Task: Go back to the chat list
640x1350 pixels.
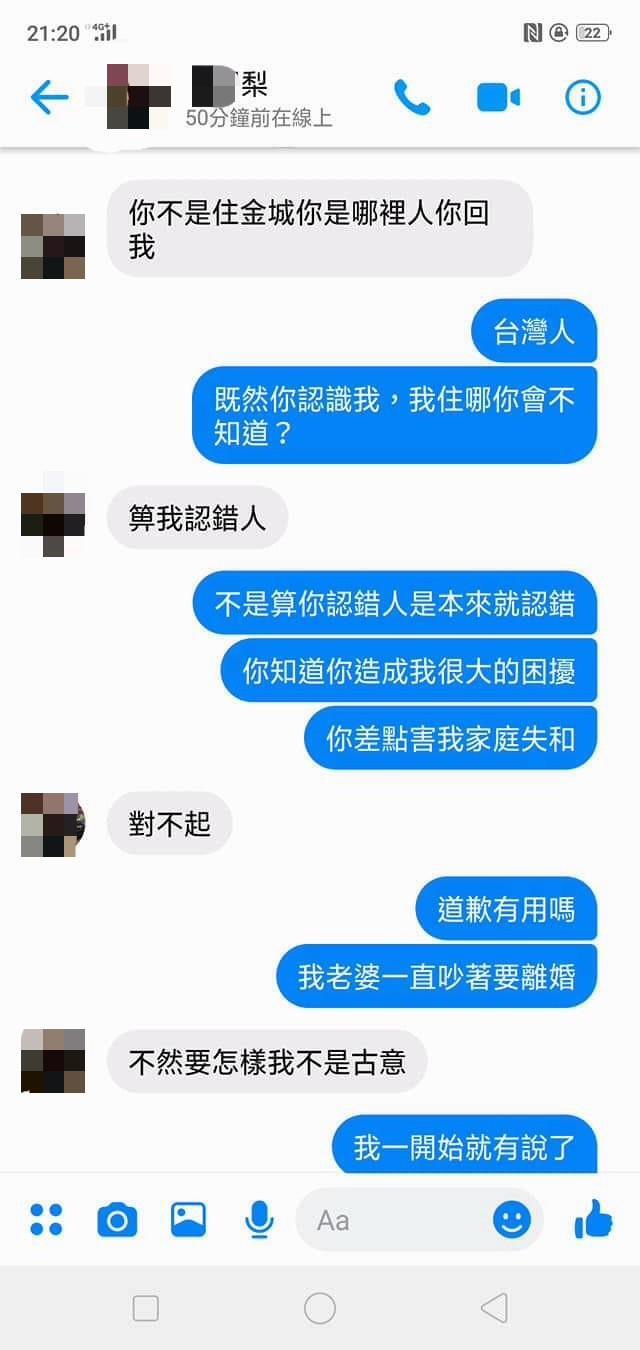Action: [x=49, y=97]
